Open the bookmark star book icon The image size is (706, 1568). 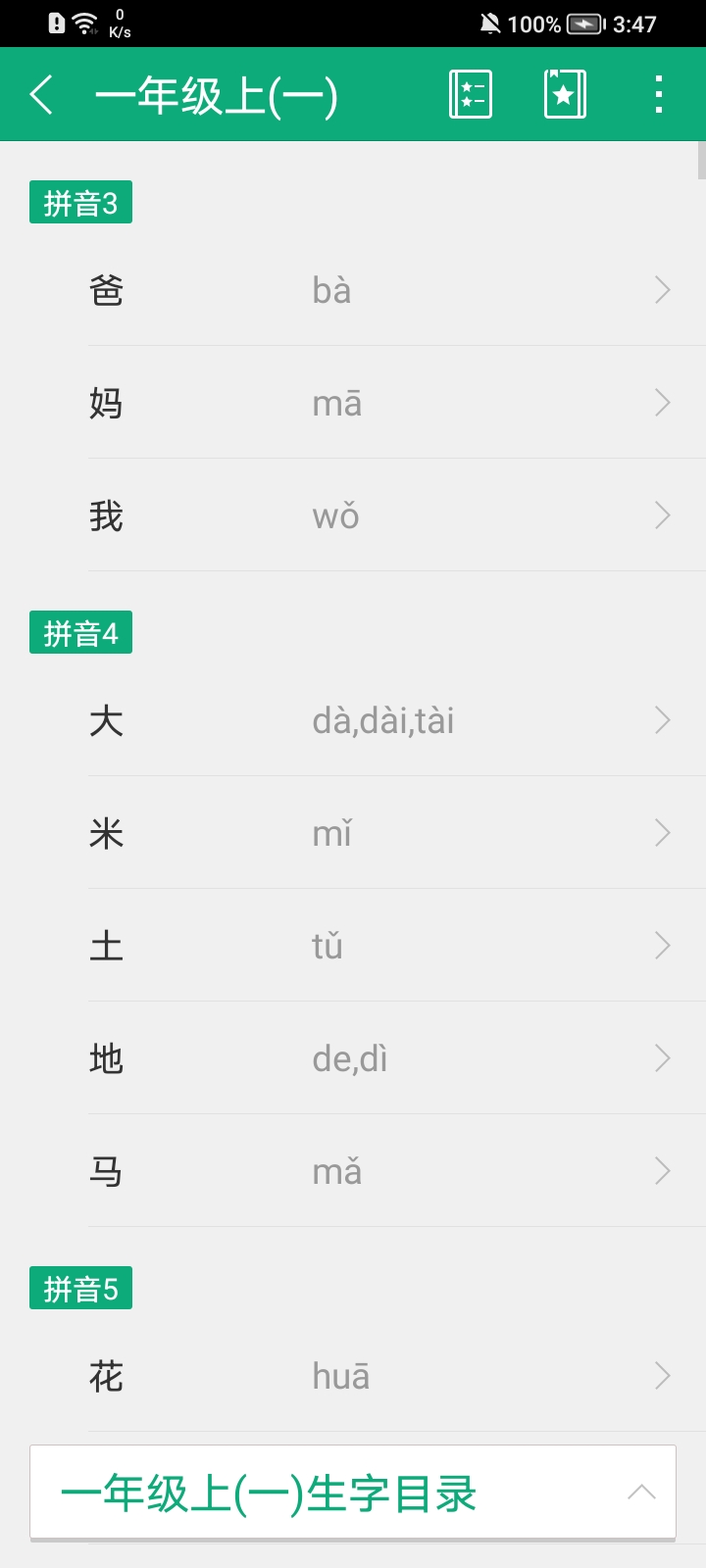point(565,95)
